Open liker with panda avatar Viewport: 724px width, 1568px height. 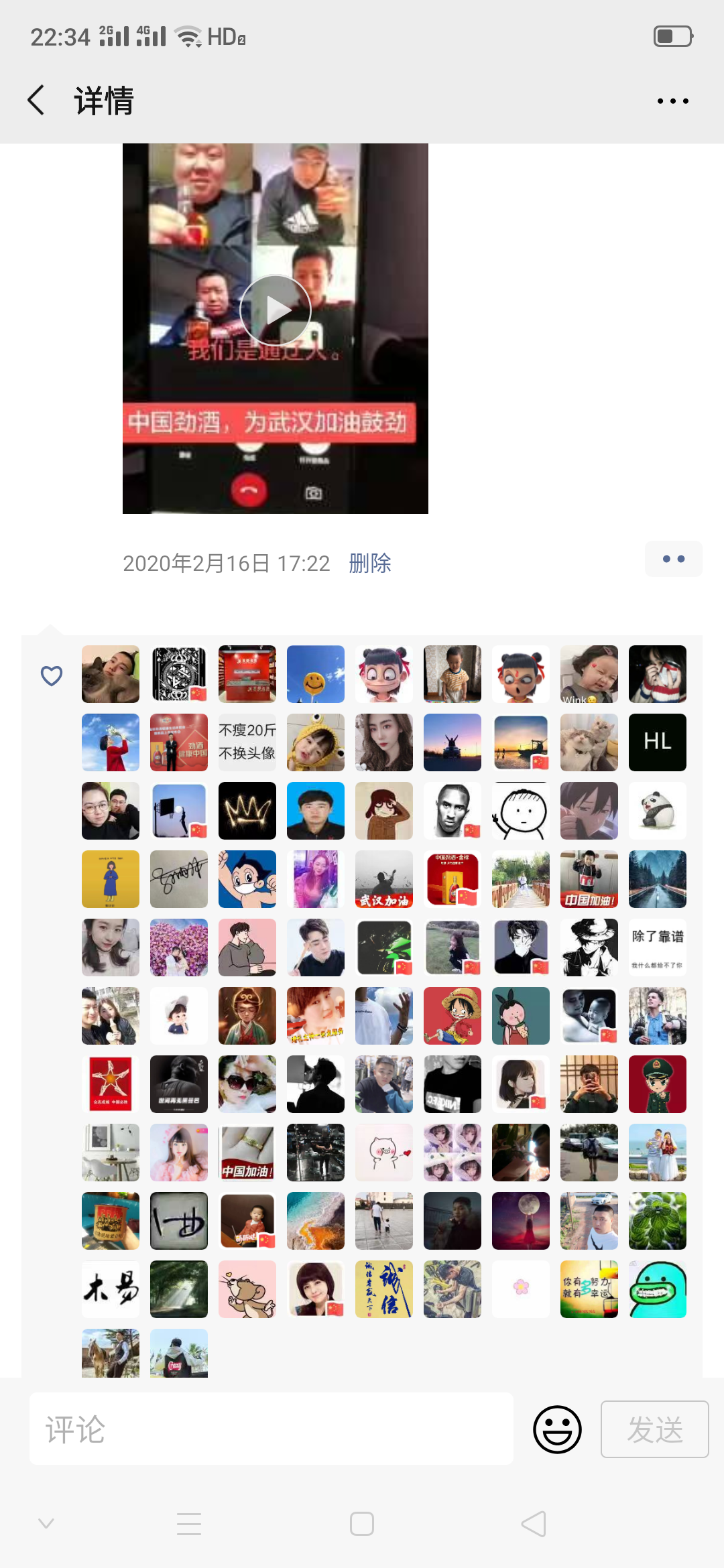658,811
